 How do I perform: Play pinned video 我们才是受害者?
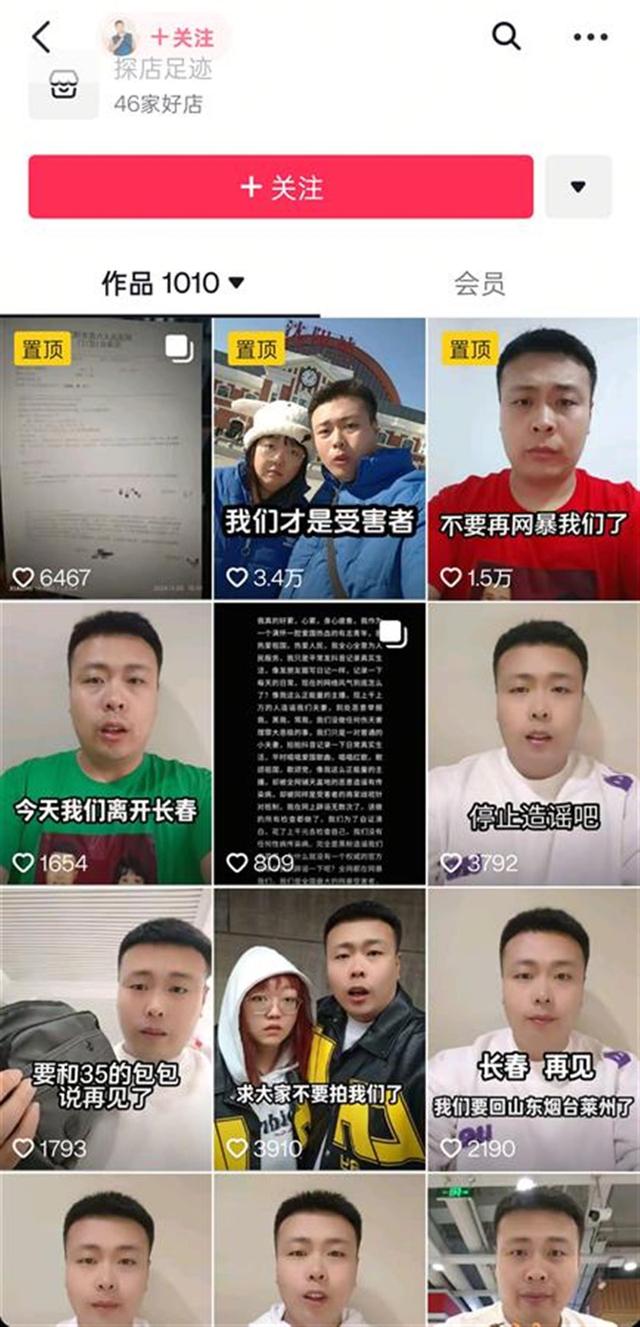tap(319, 458)
